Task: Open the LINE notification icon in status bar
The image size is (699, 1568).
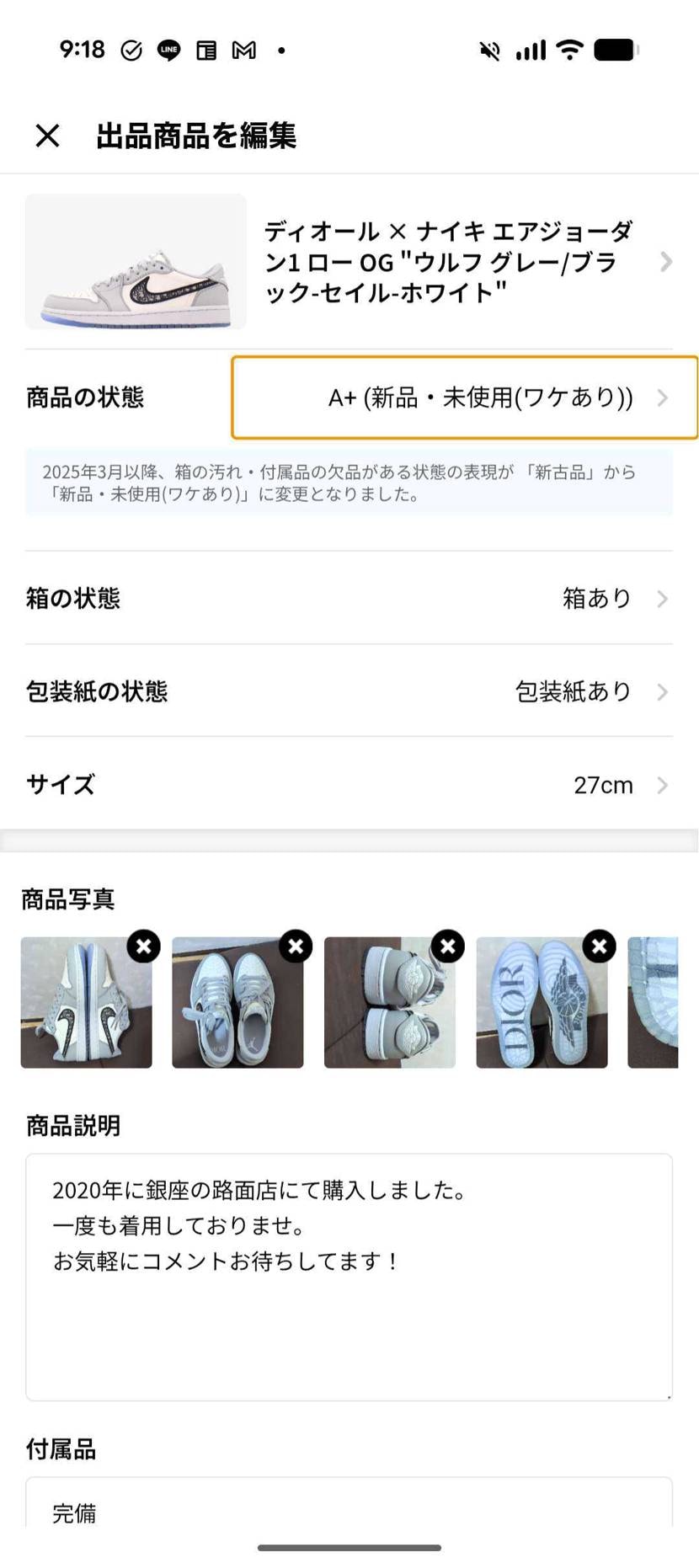Action: [168, 49]
